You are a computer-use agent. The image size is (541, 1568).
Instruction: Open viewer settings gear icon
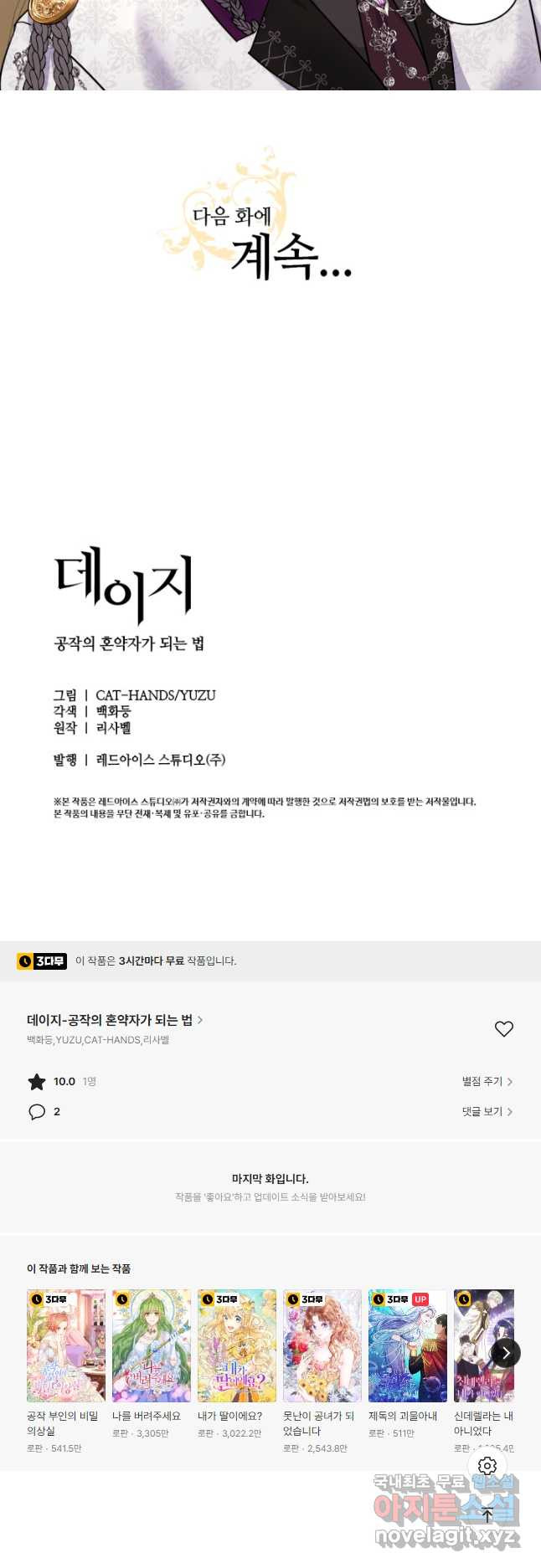tap(487, 1466)
